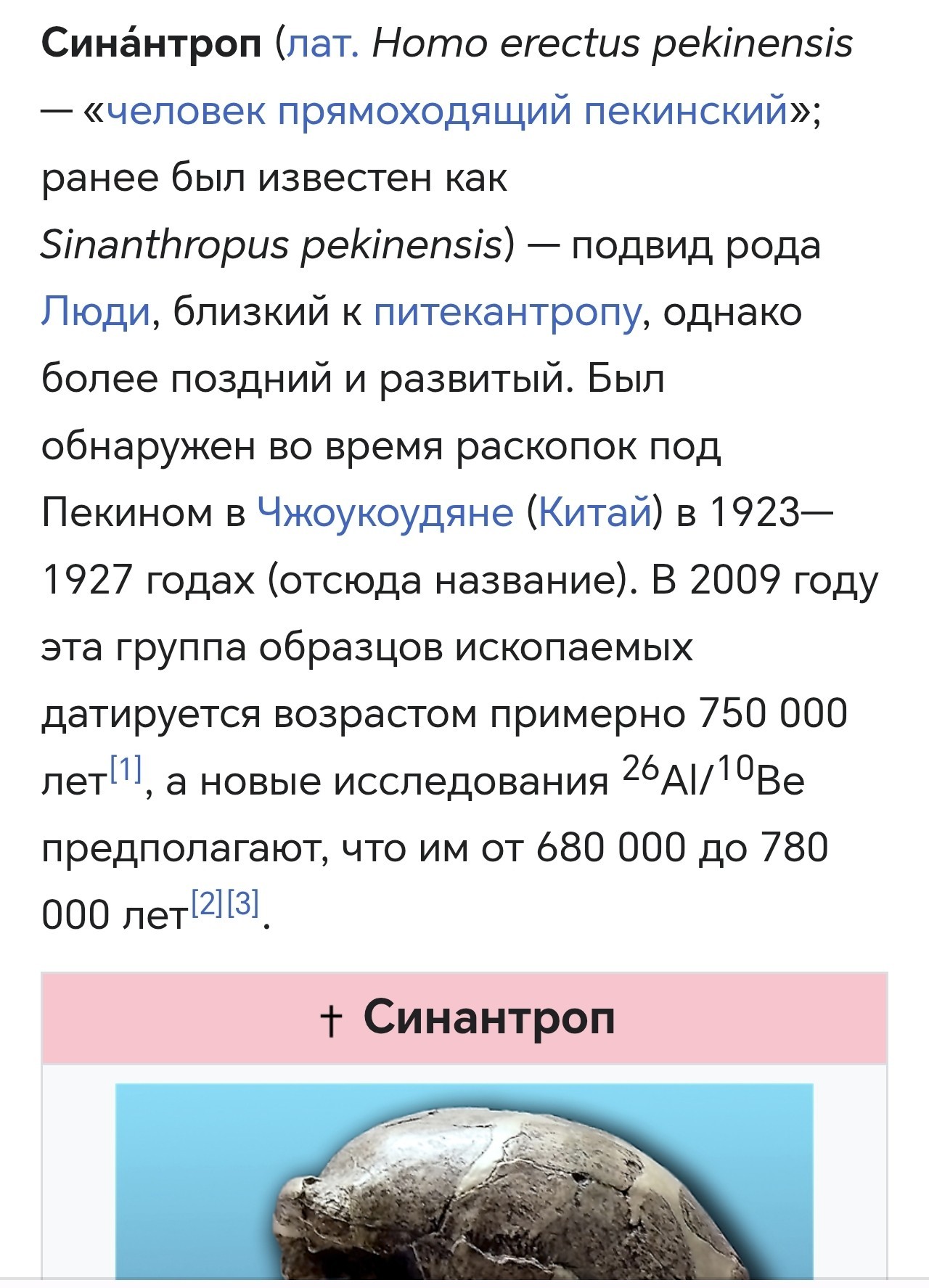Open the "Люди" article link

coord(96,312)
